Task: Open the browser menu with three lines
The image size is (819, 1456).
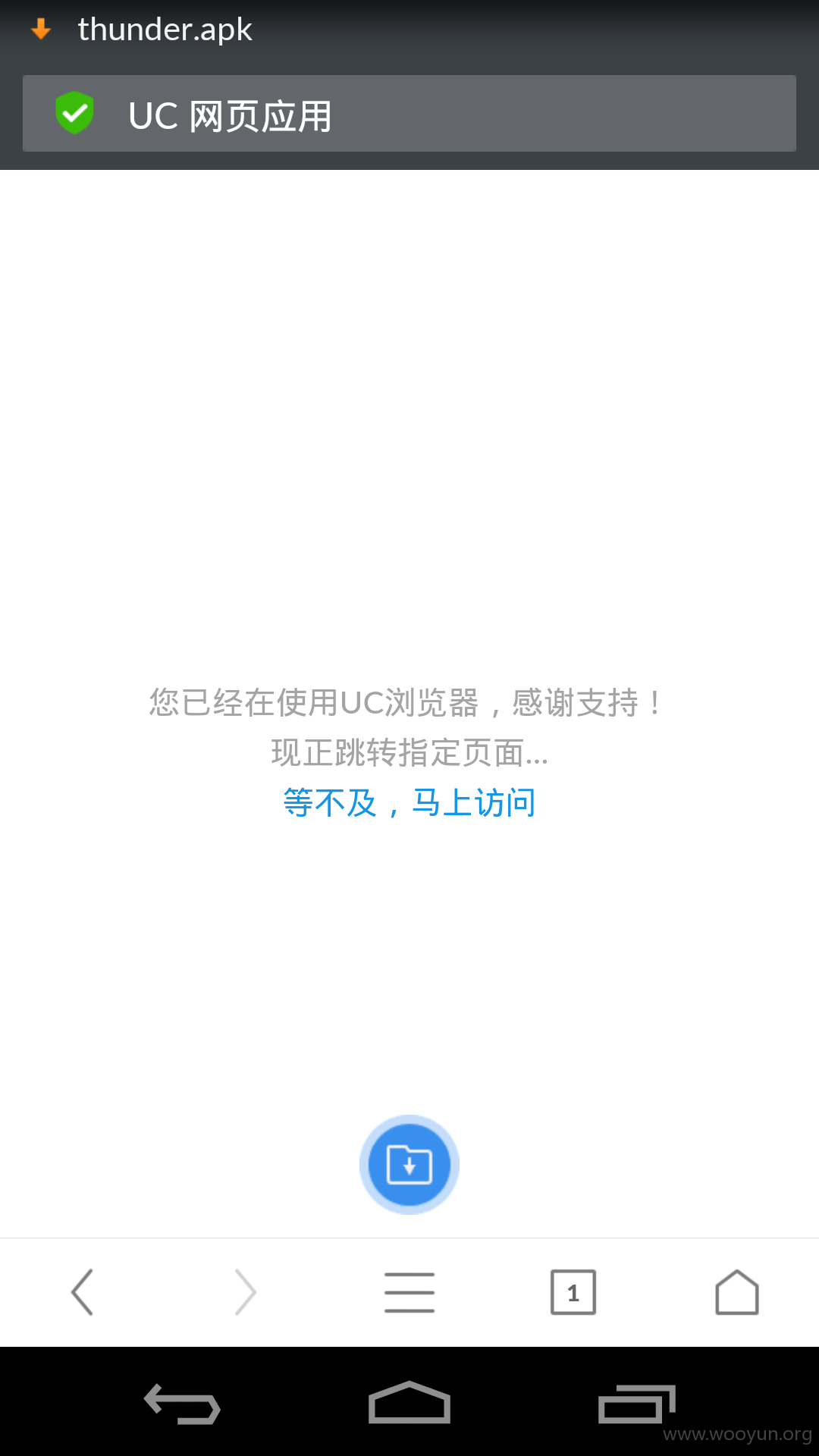Action: [409, 1292]
